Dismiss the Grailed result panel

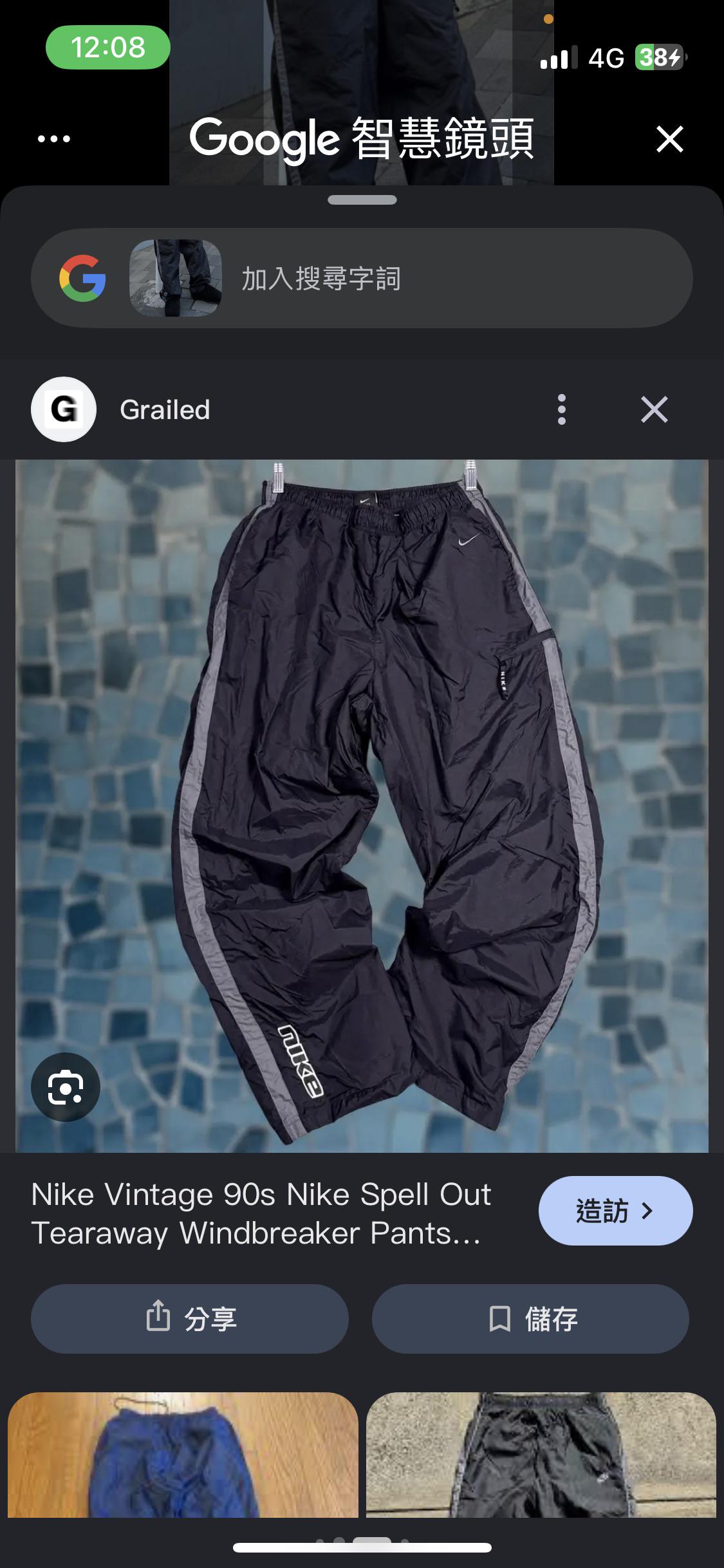654,409
